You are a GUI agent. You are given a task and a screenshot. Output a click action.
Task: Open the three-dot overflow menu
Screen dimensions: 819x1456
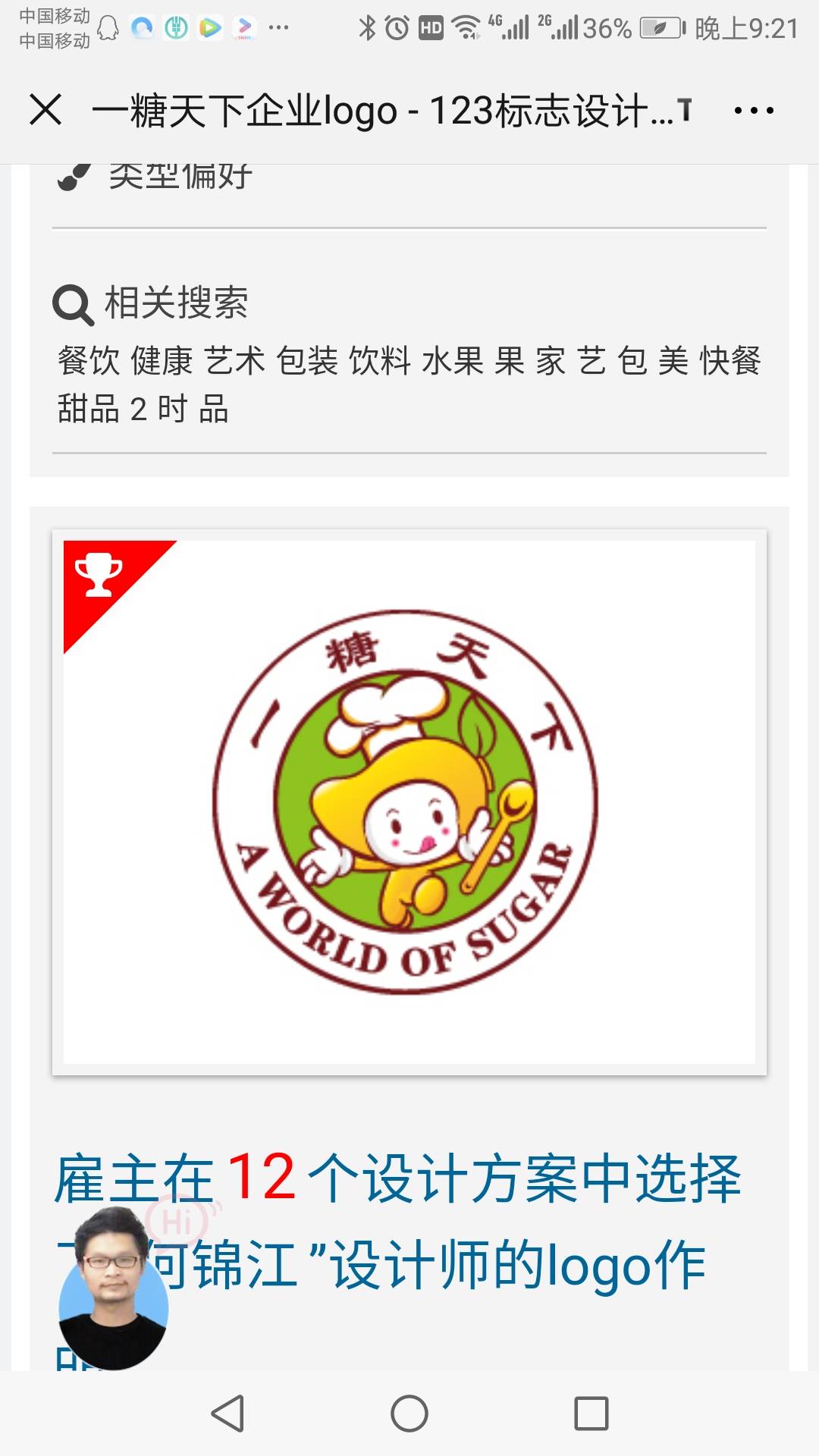(x=754, y=111)
